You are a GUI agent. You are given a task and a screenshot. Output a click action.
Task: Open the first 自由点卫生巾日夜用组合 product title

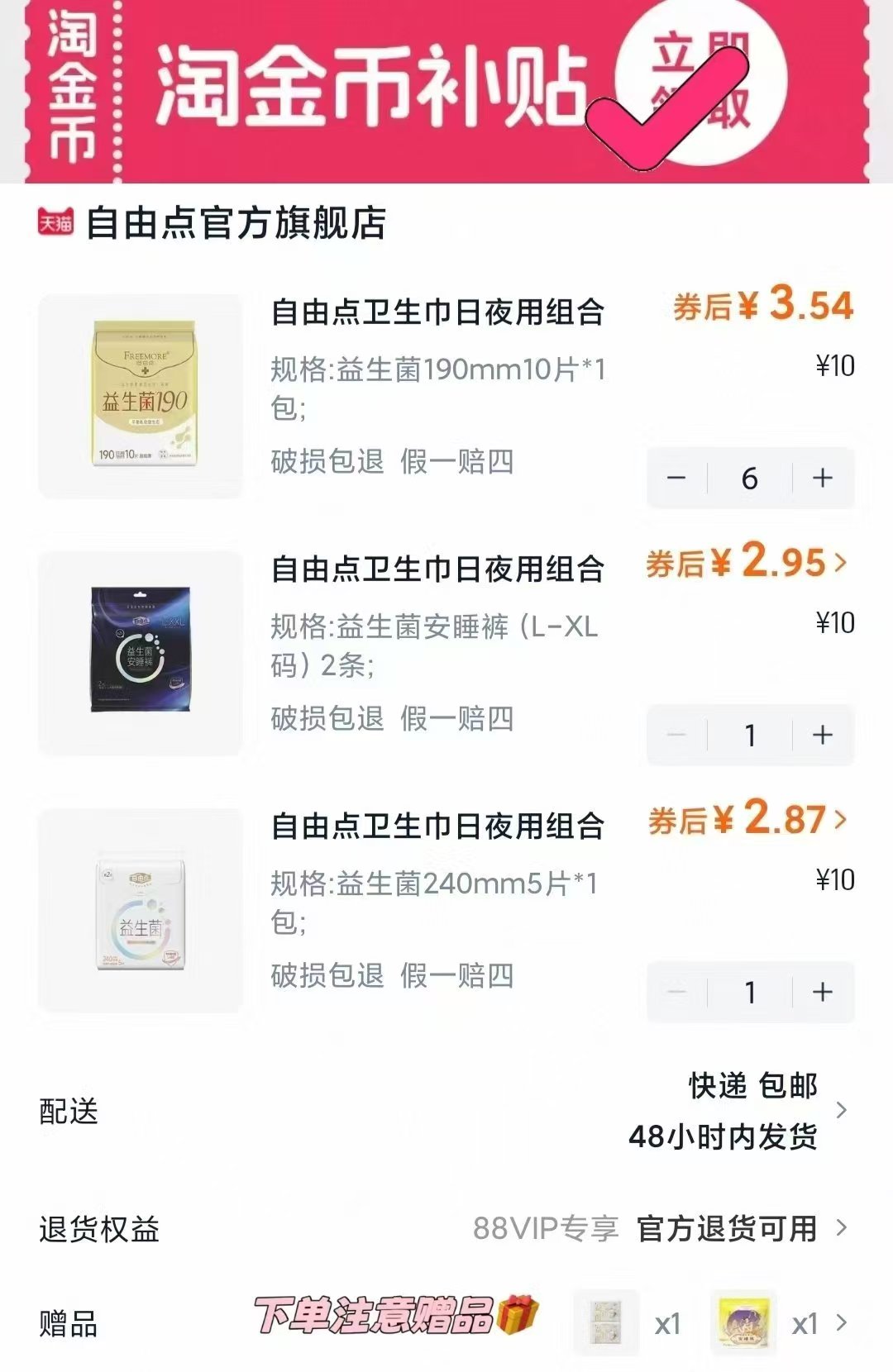pyautogui.click(x=438, y=312)
